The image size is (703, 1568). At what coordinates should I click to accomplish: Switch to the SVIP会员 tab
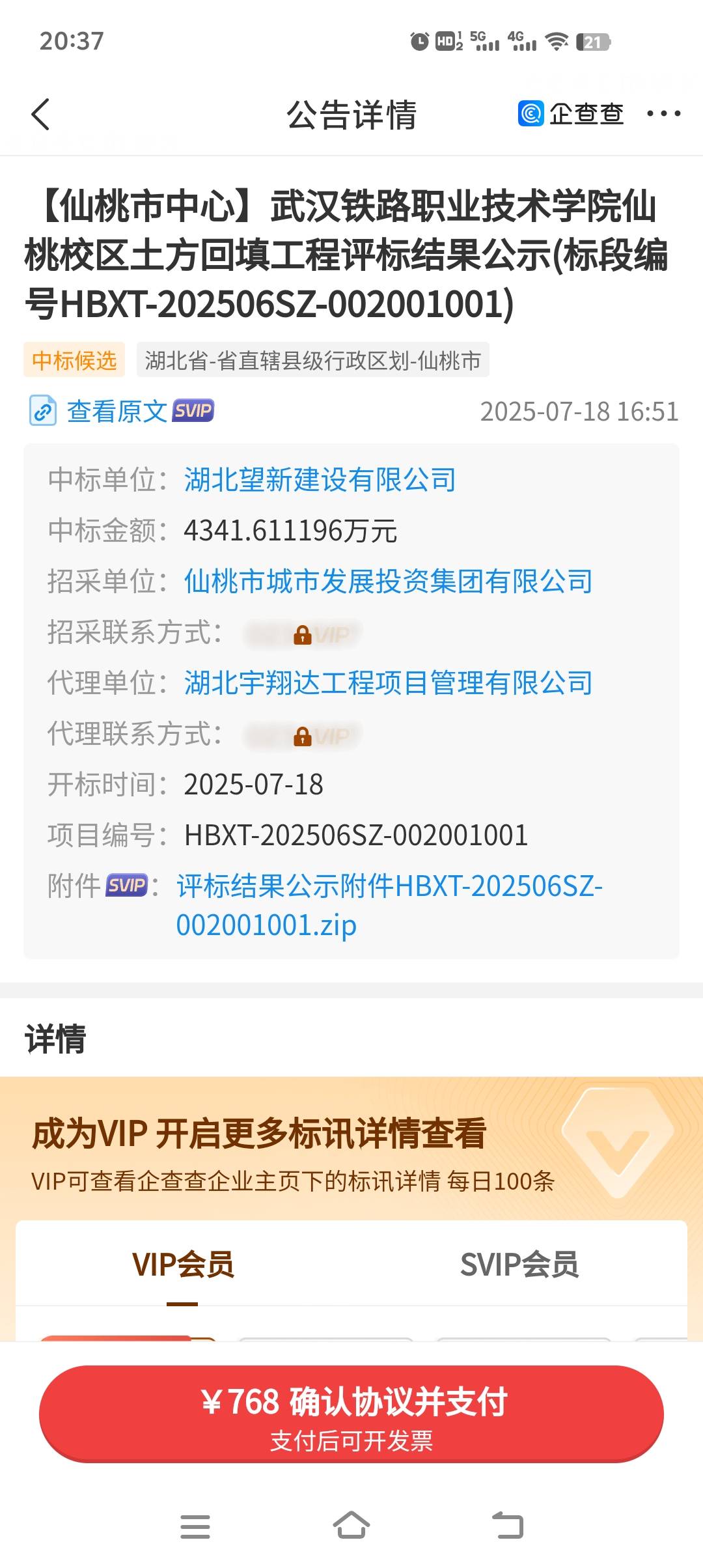(x=519, y=1264)
